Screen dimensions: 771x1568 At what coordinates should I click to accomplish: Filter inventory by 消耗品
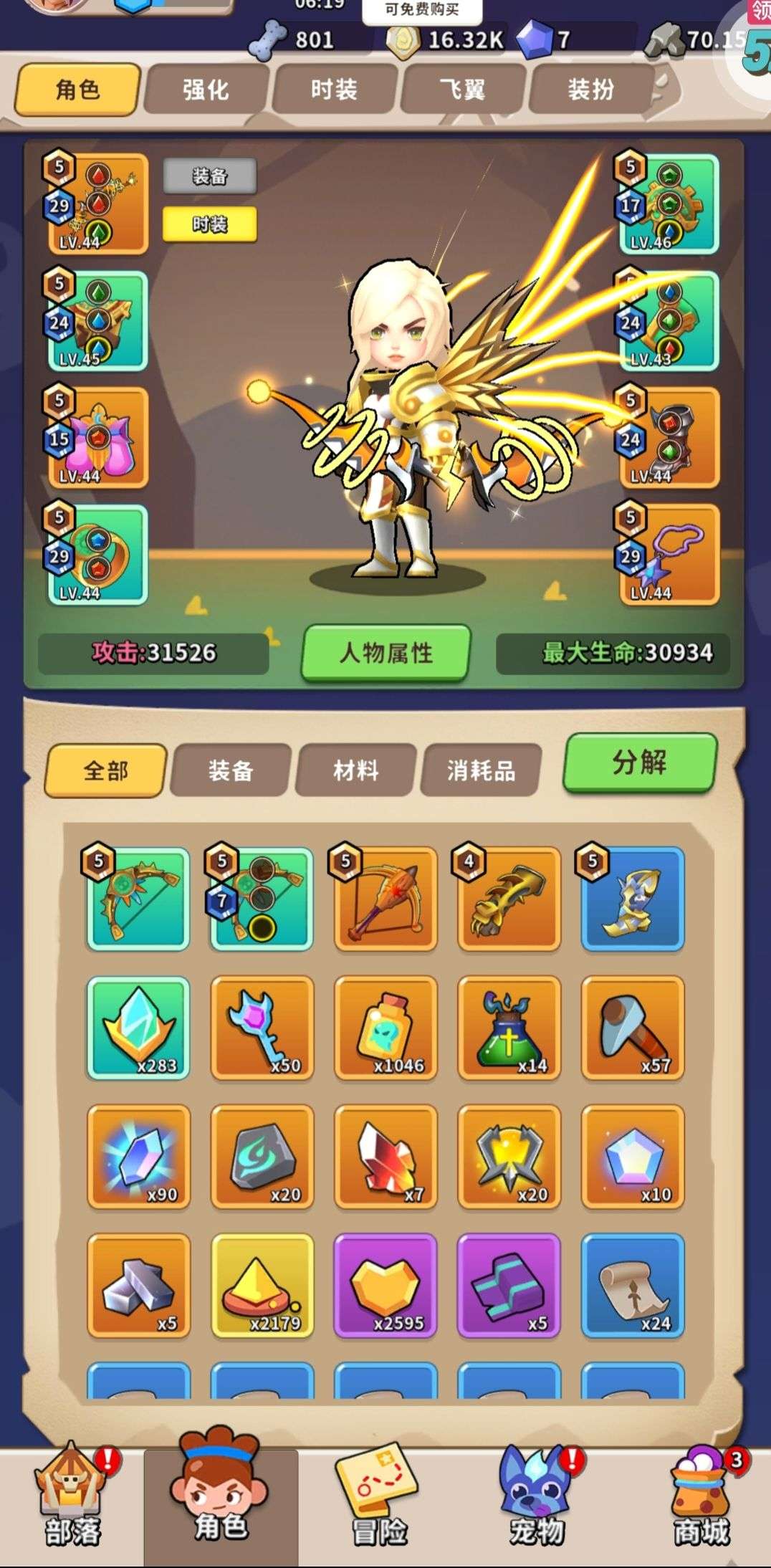(480, 770)
